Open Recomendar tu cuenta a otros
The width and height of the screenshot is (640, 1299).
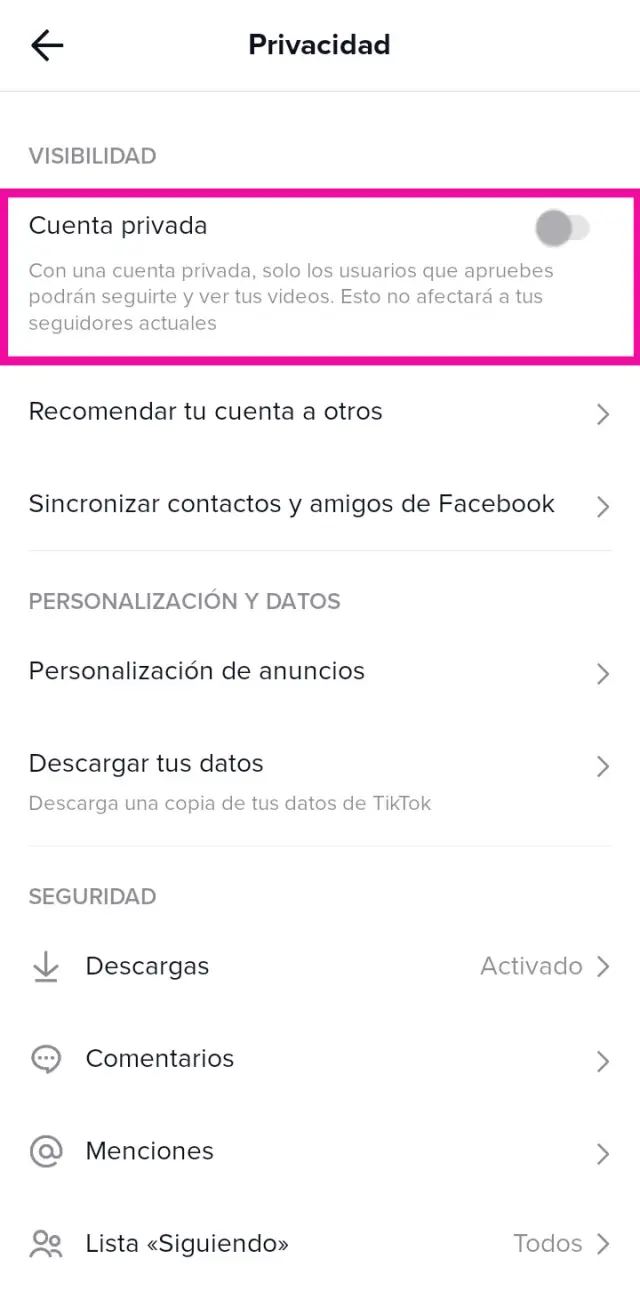319,412
